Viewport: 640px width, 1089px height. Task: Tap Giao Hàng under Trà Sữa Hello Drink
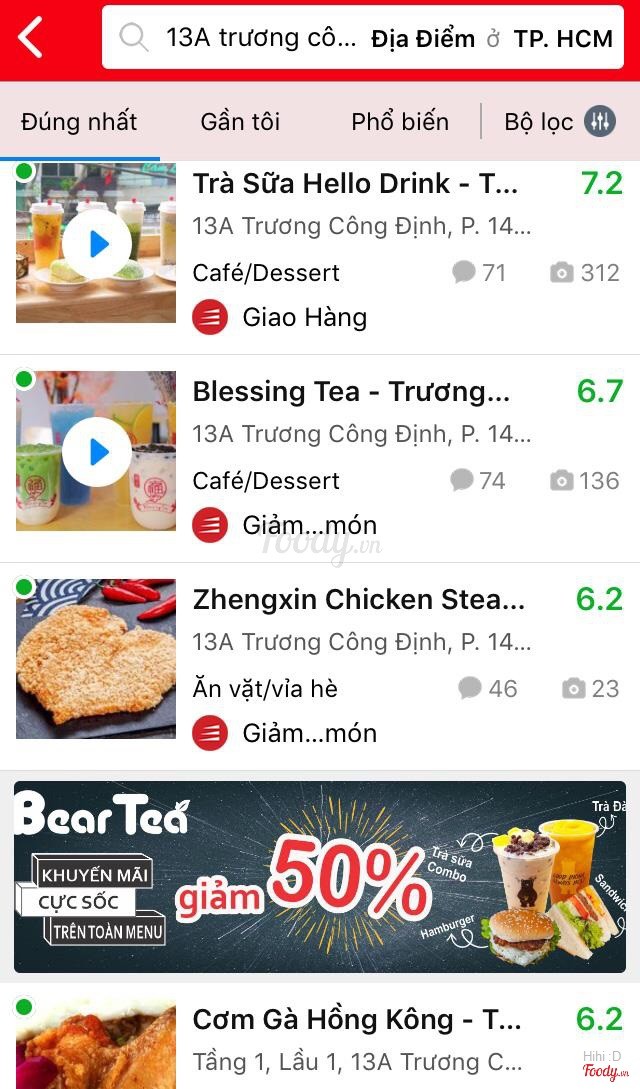click(303, 318)
